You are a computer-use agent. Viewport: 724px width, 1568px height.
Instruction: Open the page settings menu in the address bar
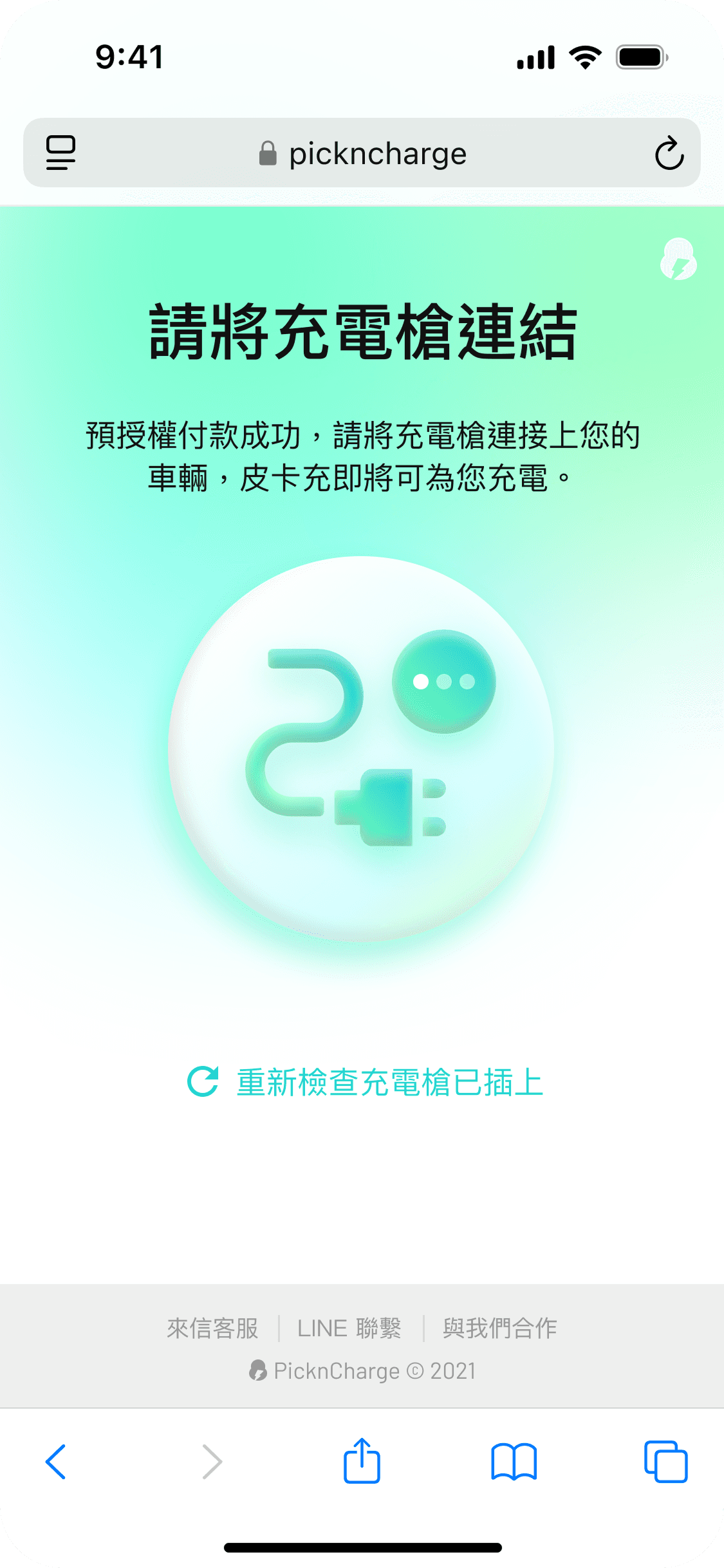coord(60,153)
